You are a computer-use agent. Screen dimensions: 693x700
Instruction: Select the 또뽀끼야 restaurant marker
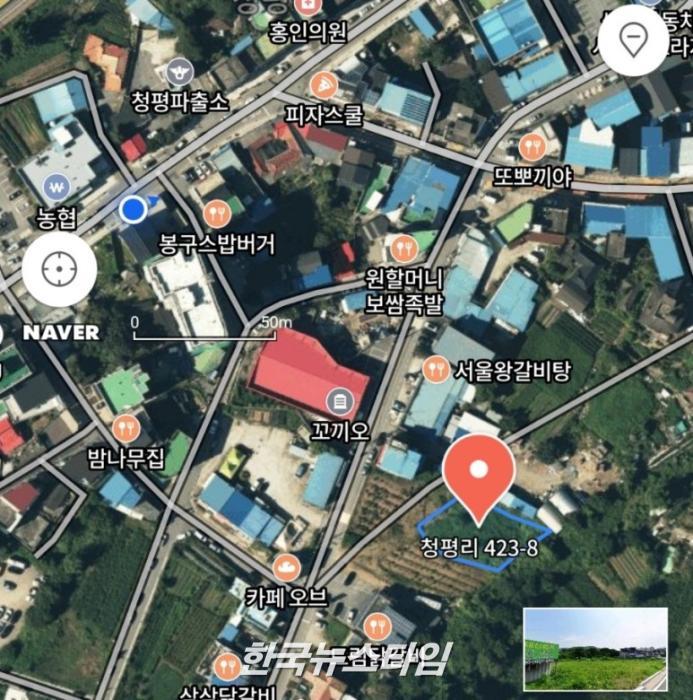(x=532, y=147)
